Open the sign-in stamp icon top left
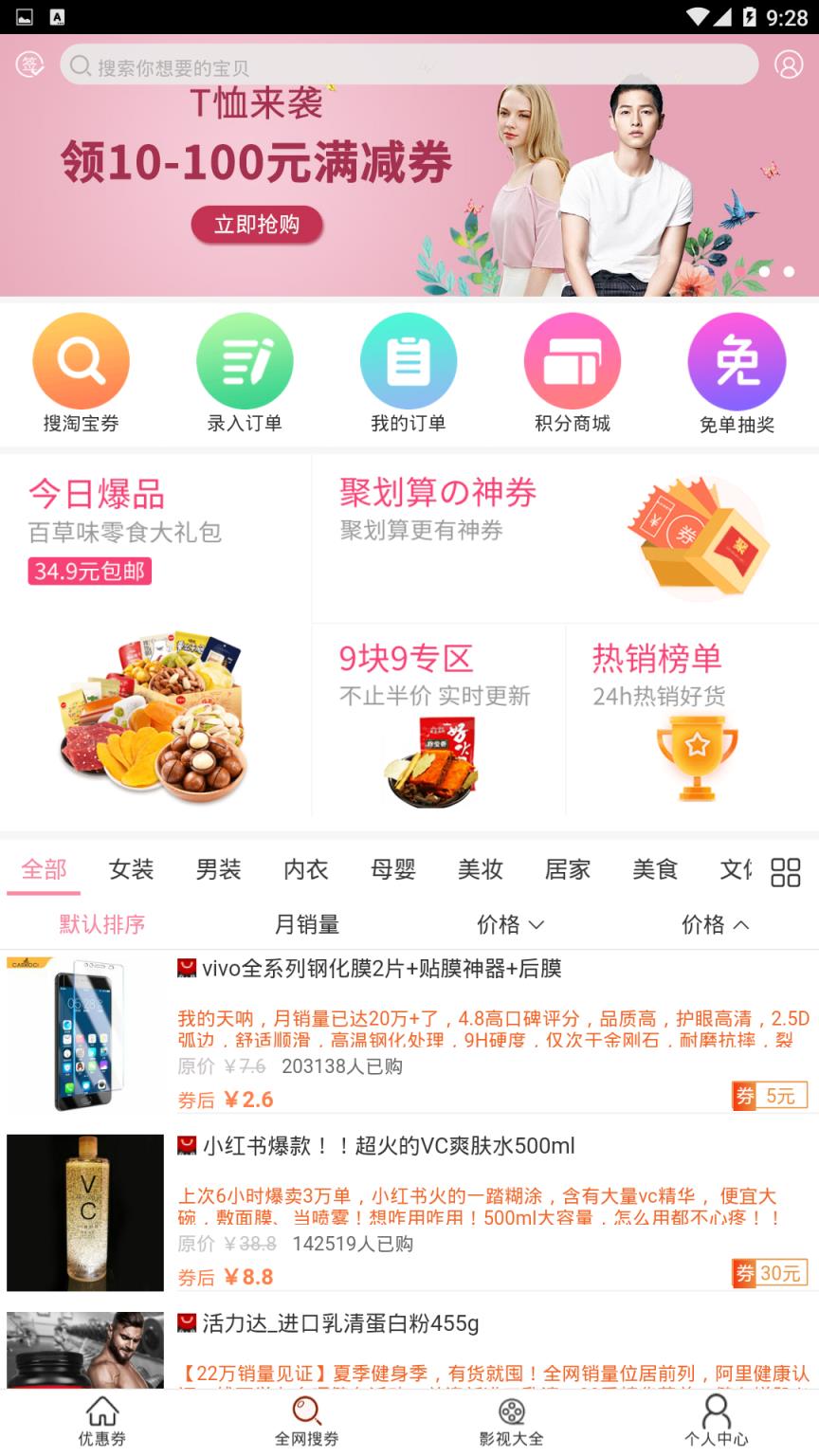Image resolution: width=819 pixels, height=1456 pixels. (29, 65)
